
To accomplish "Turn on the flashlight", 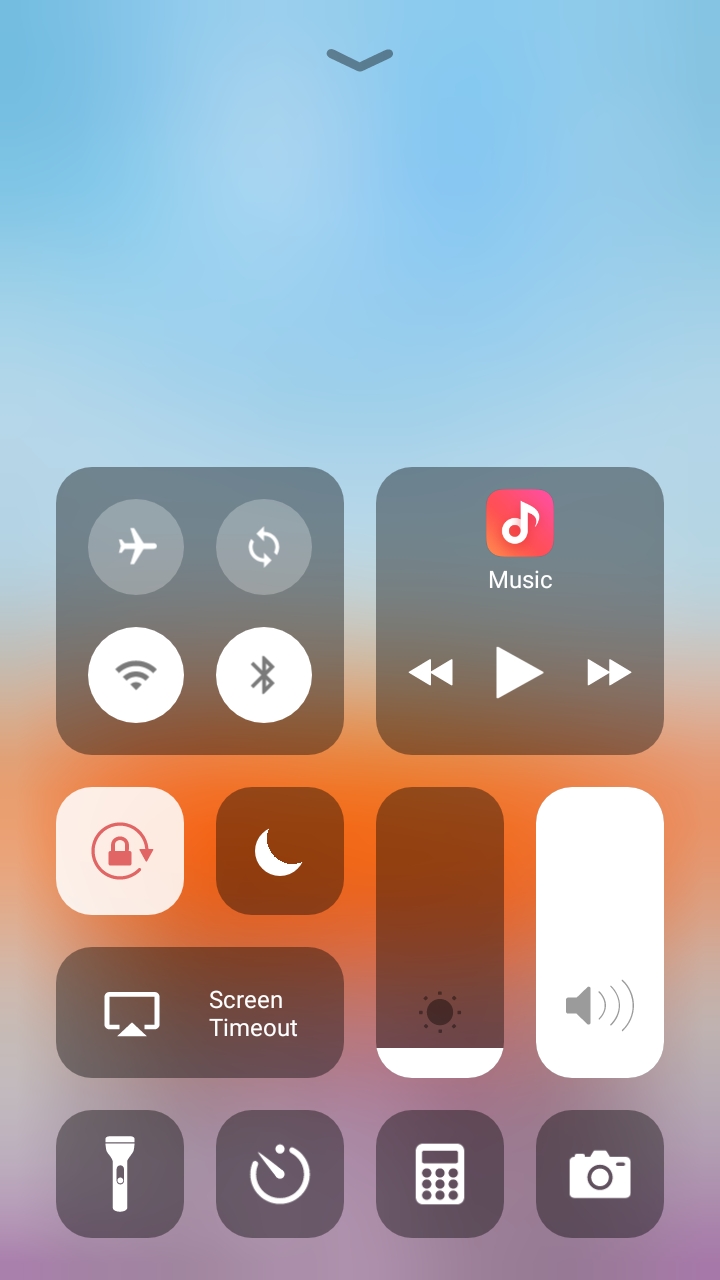I will (x=120, y=1174).
